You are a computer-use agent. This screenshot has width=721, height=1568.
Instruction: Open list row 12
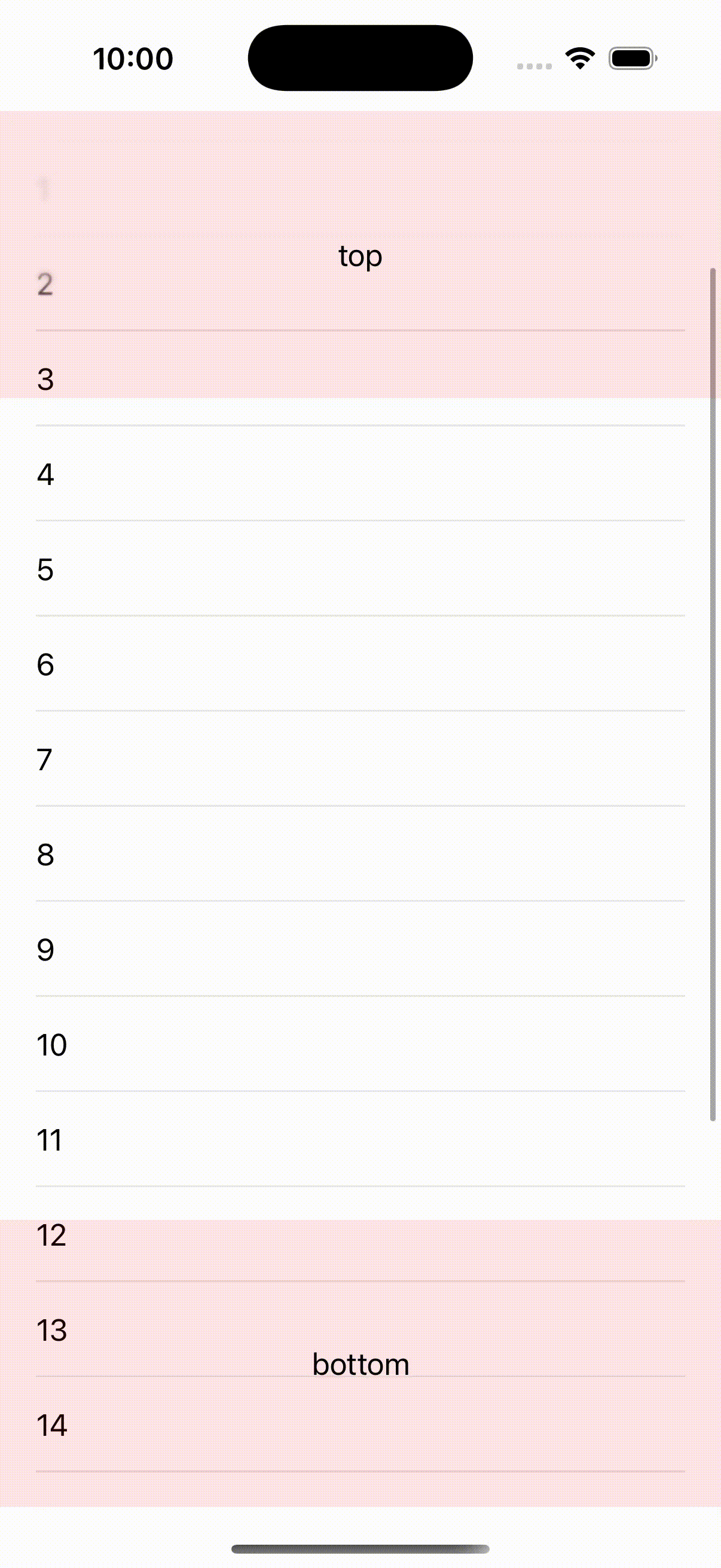(x=360, y=1233)
